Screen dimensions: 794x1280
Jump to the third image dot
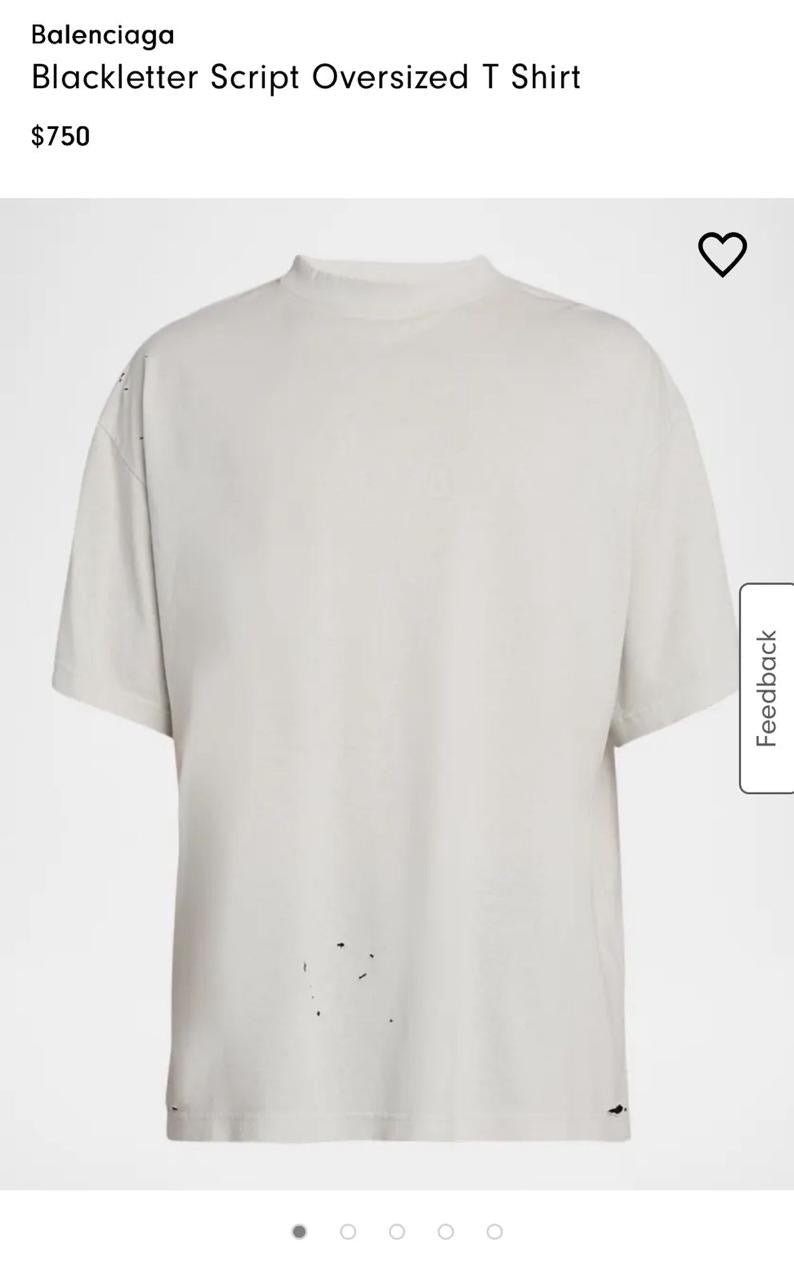coord(397,1231)
